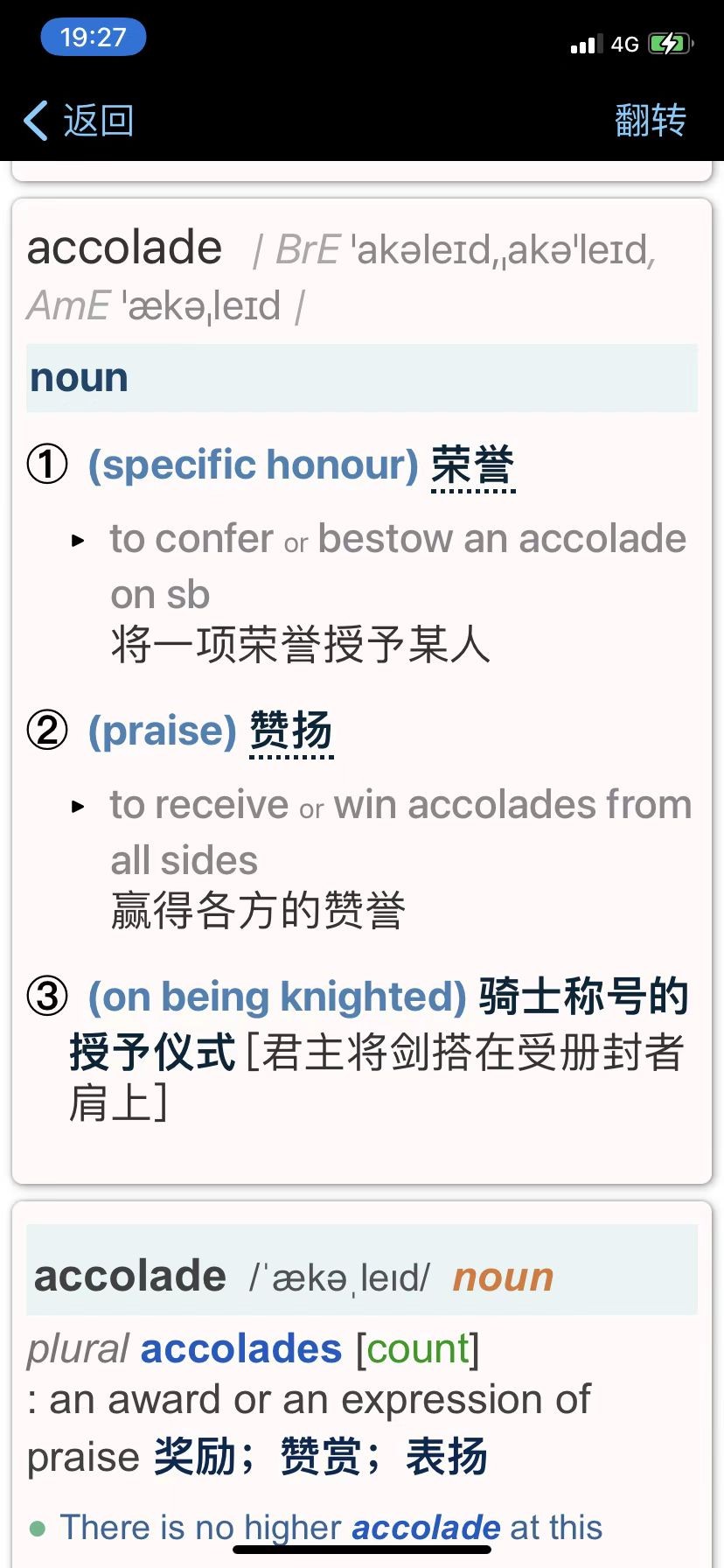Go back using 返回 button
The width and height of the screenshot is (724, 1568).
(80, 121)
